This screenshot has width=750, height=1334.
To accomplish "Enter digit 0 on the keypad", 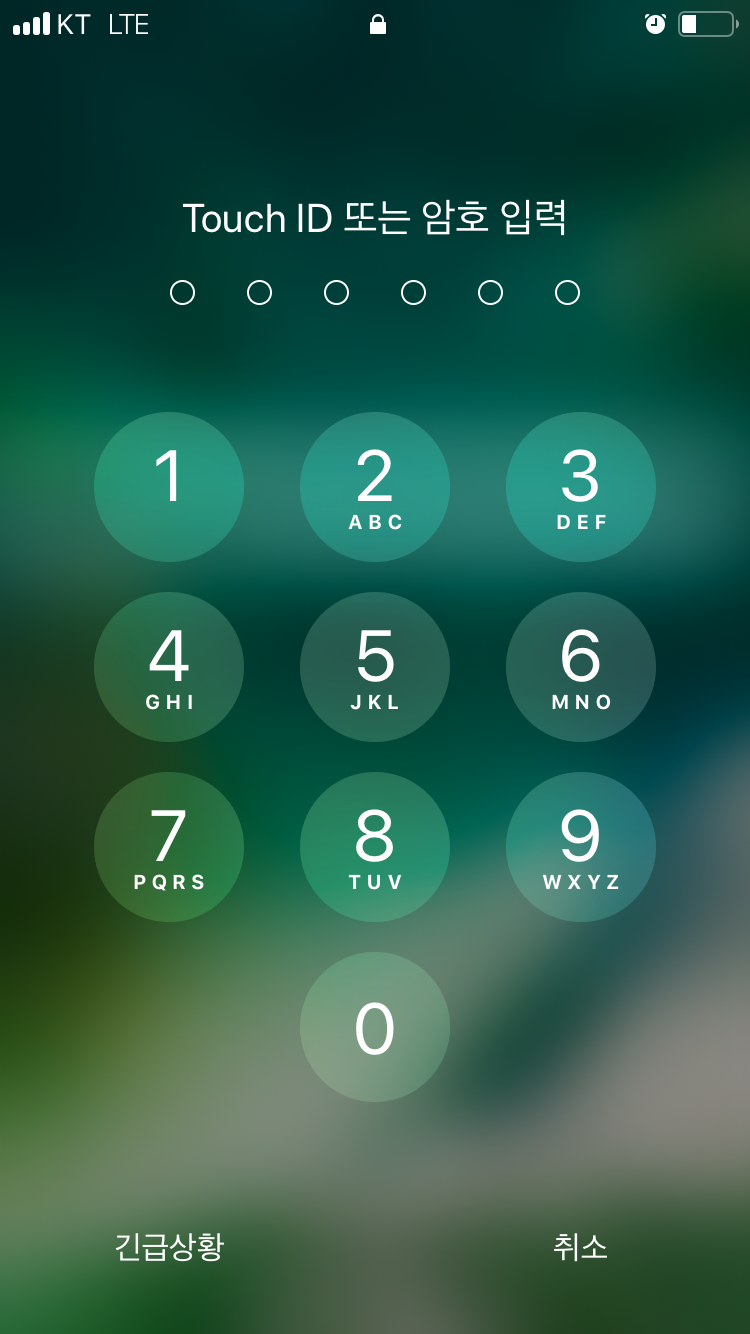I will pyautogui.click(x=375, y=1027).
